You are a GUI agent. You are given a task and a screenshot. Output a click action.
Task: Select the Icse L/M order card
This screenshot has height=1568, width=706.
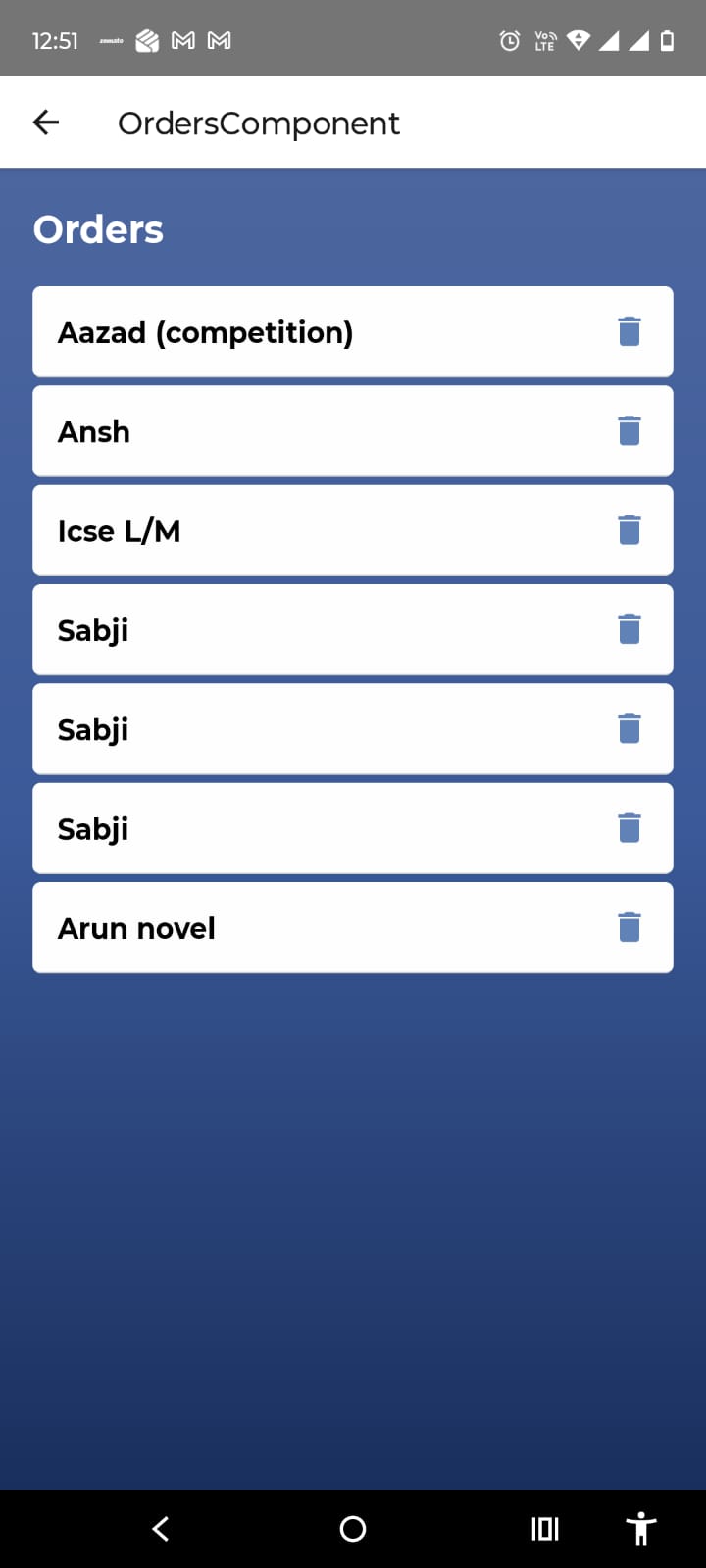[294, 529]
